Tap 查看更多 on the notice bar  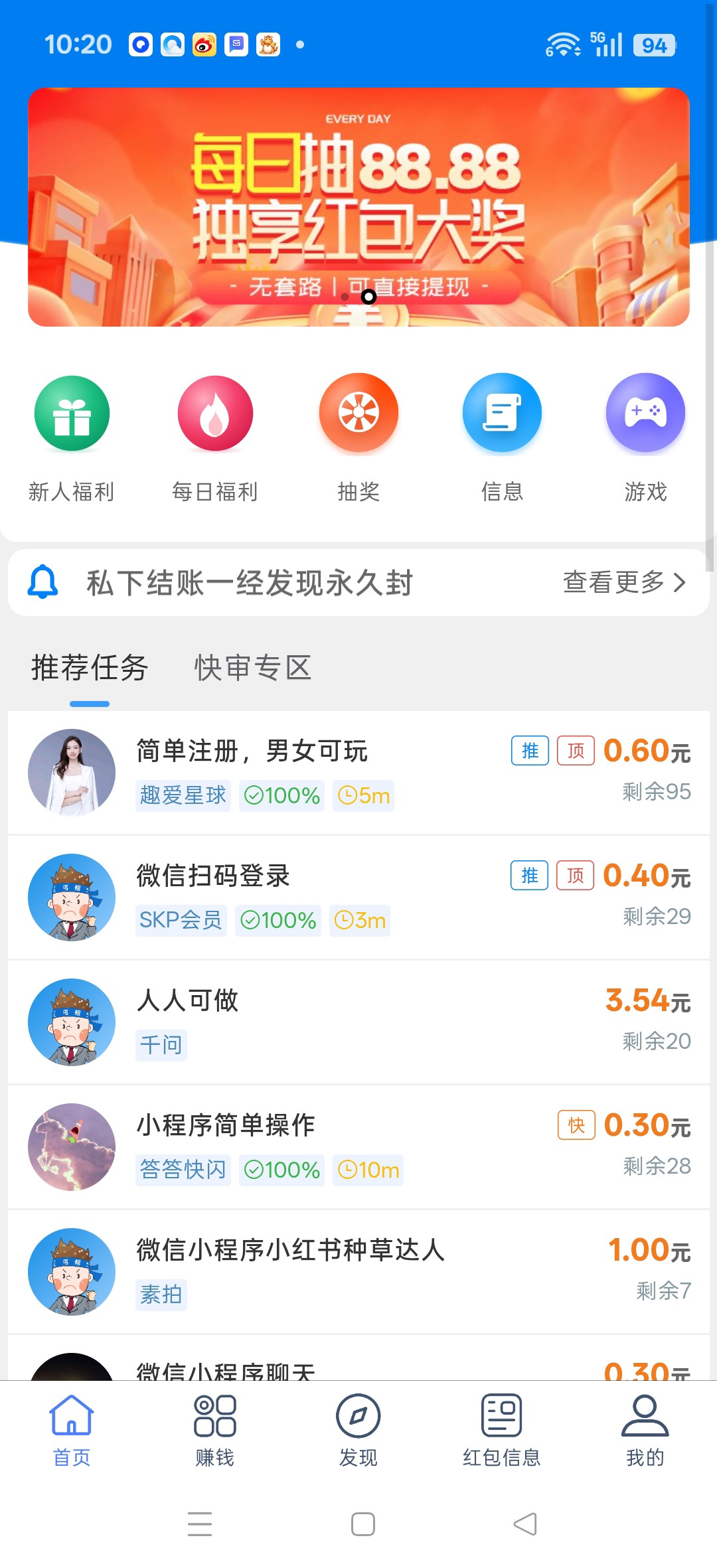pyautogui.click(x=624, y=582)
